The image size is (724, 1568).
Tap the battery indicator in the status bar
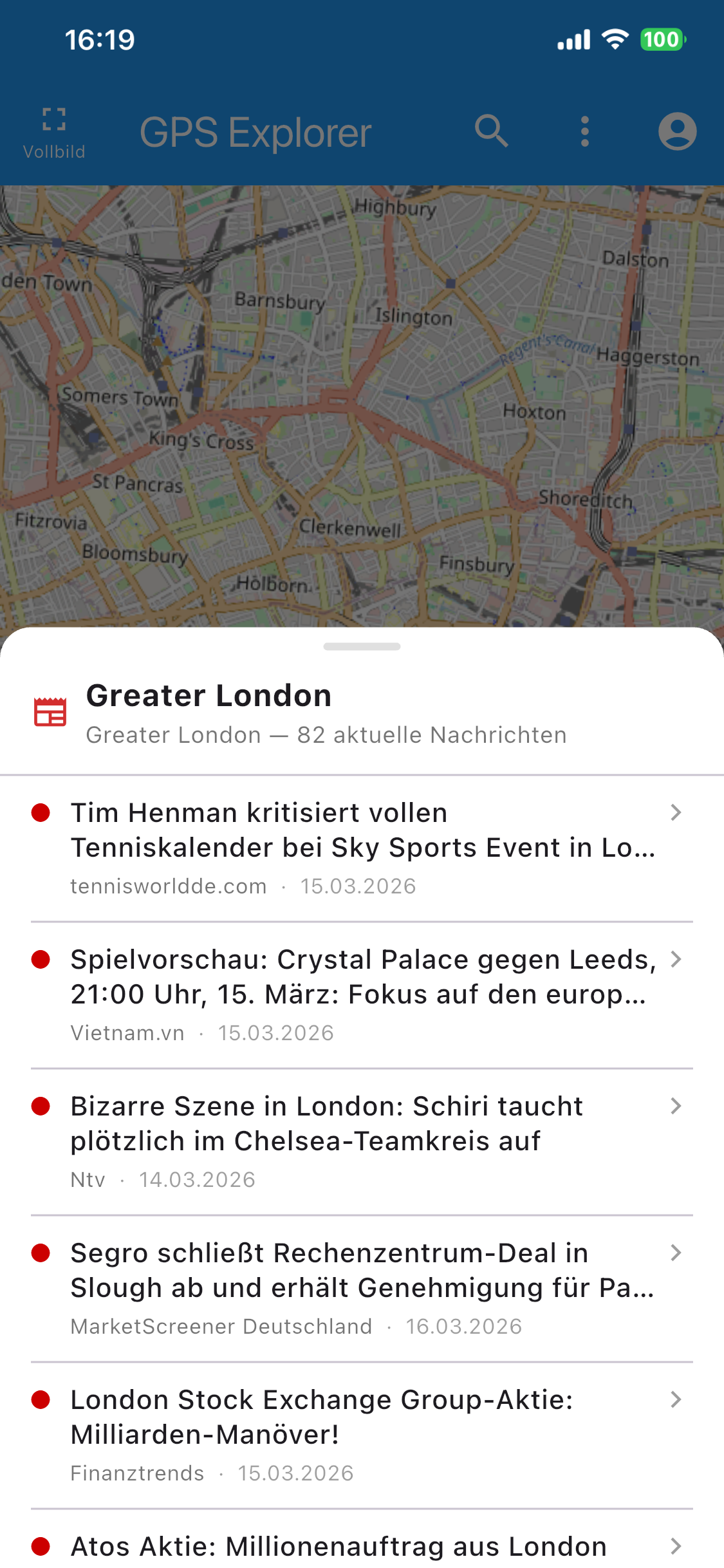[663, 40]
